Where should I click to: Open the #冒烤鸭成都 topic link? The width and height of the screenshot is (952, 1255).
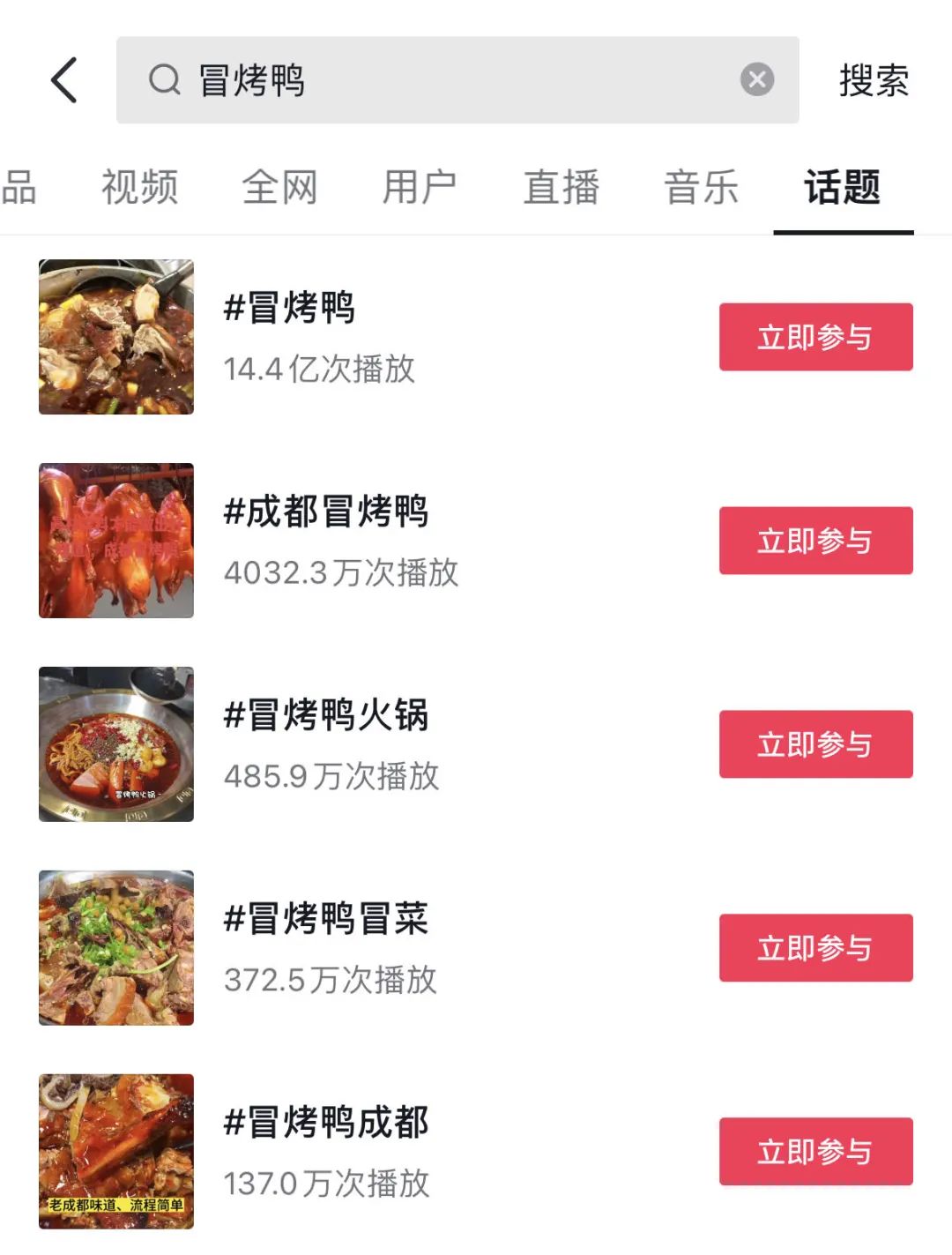pos(326,1124)
